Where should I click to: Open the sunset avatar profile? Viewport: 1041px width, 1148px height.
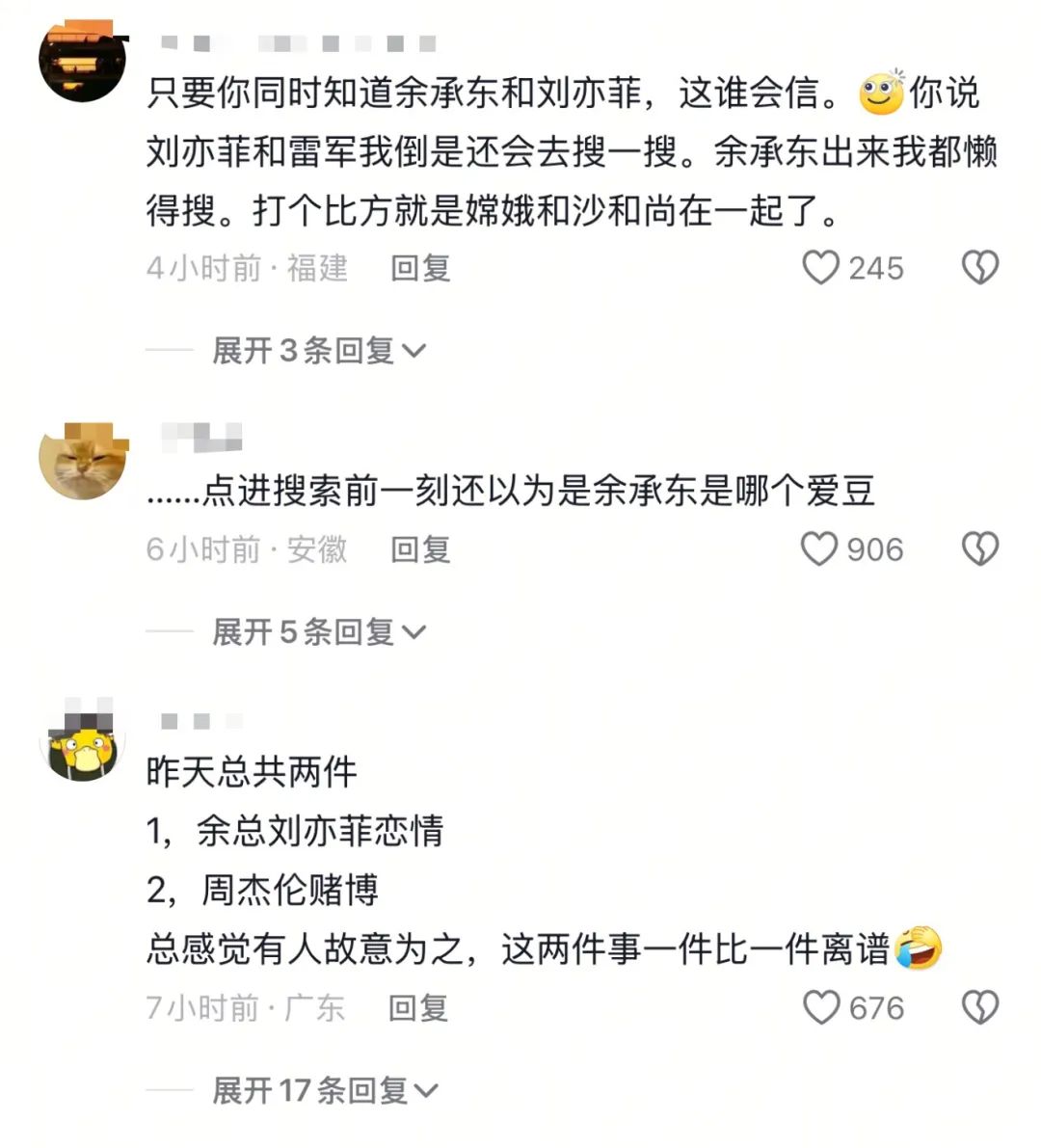pos(82,60)
